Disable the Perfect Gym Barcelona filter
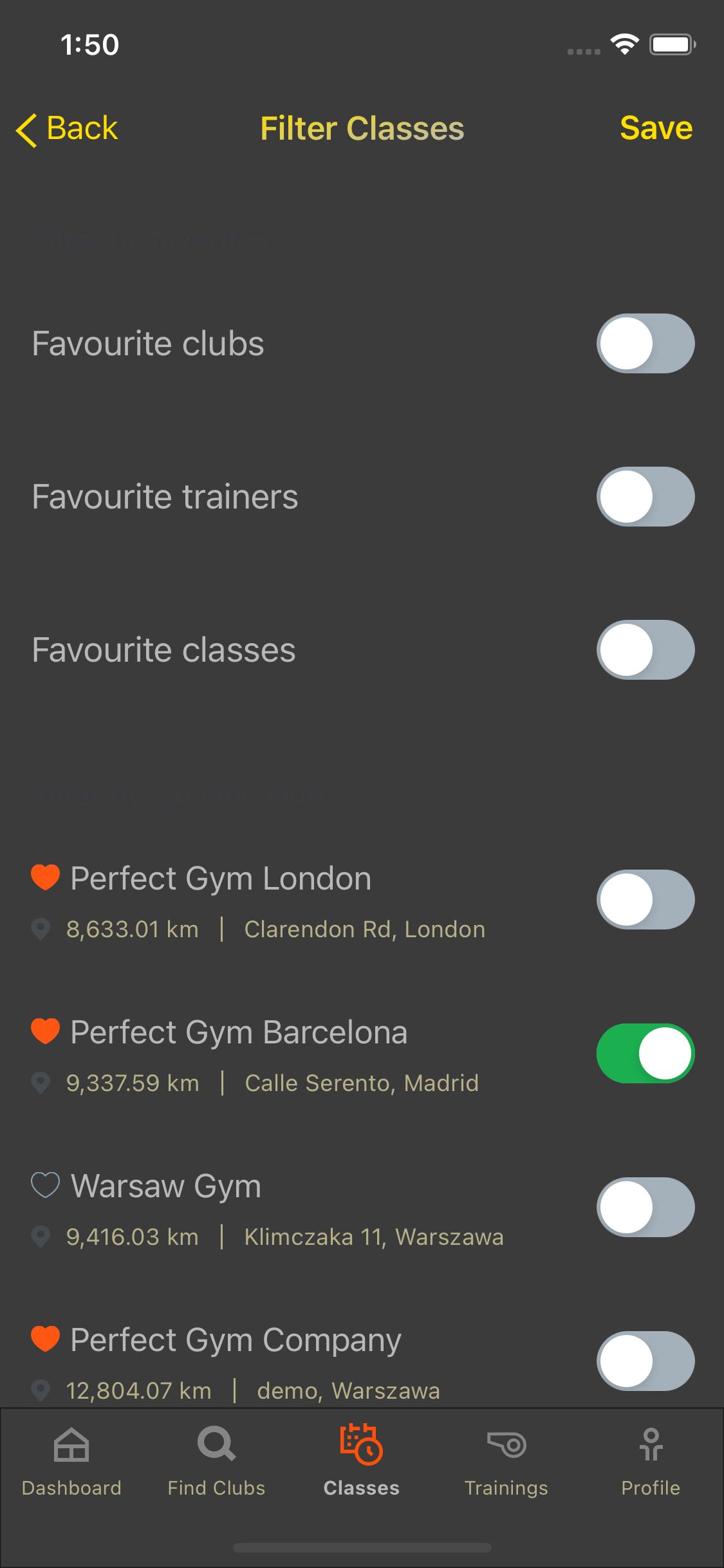 click(645, 1054)
